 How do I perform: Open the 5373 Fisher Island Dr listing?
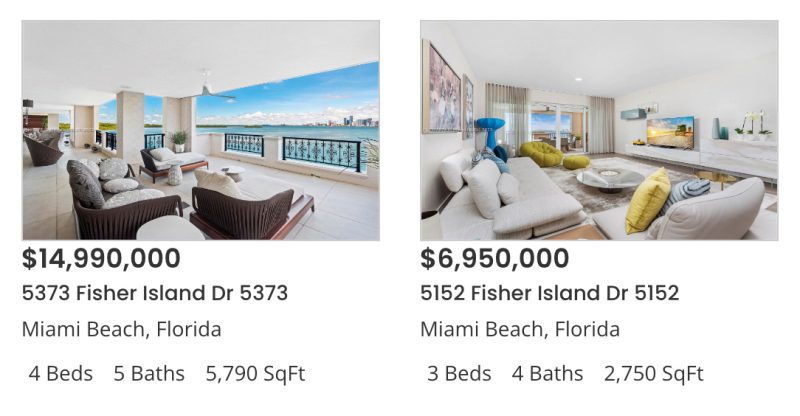155,293
